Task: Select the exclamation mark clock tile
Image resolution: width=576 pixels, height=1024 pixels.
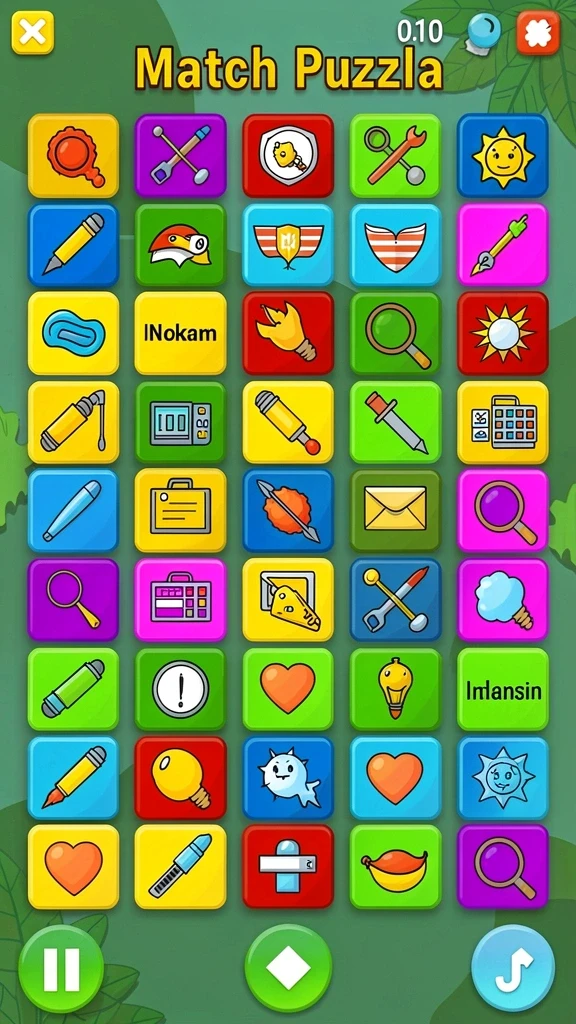Action: pos(180,690)
